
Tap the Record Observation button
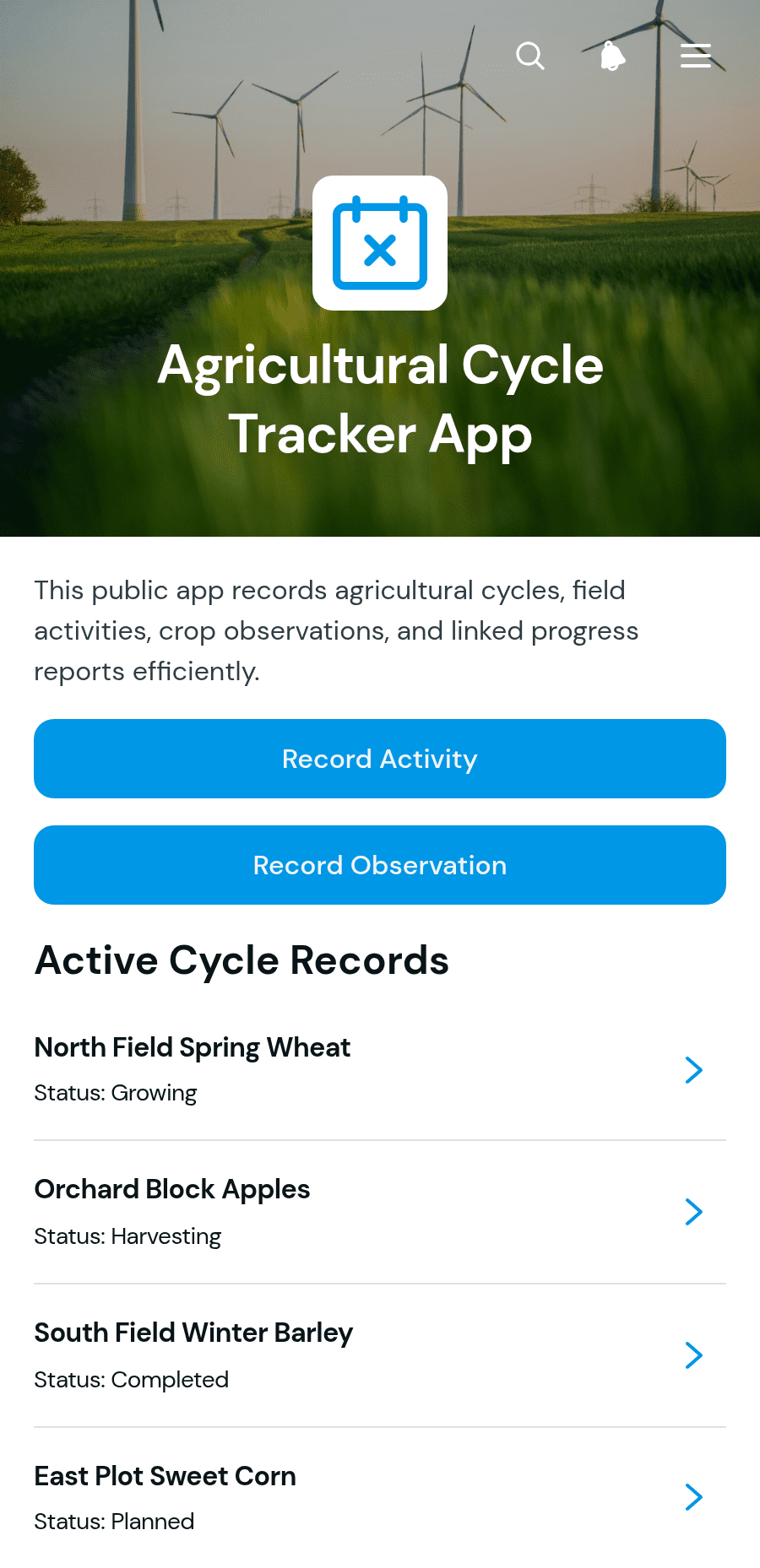(x=380, y=865)
